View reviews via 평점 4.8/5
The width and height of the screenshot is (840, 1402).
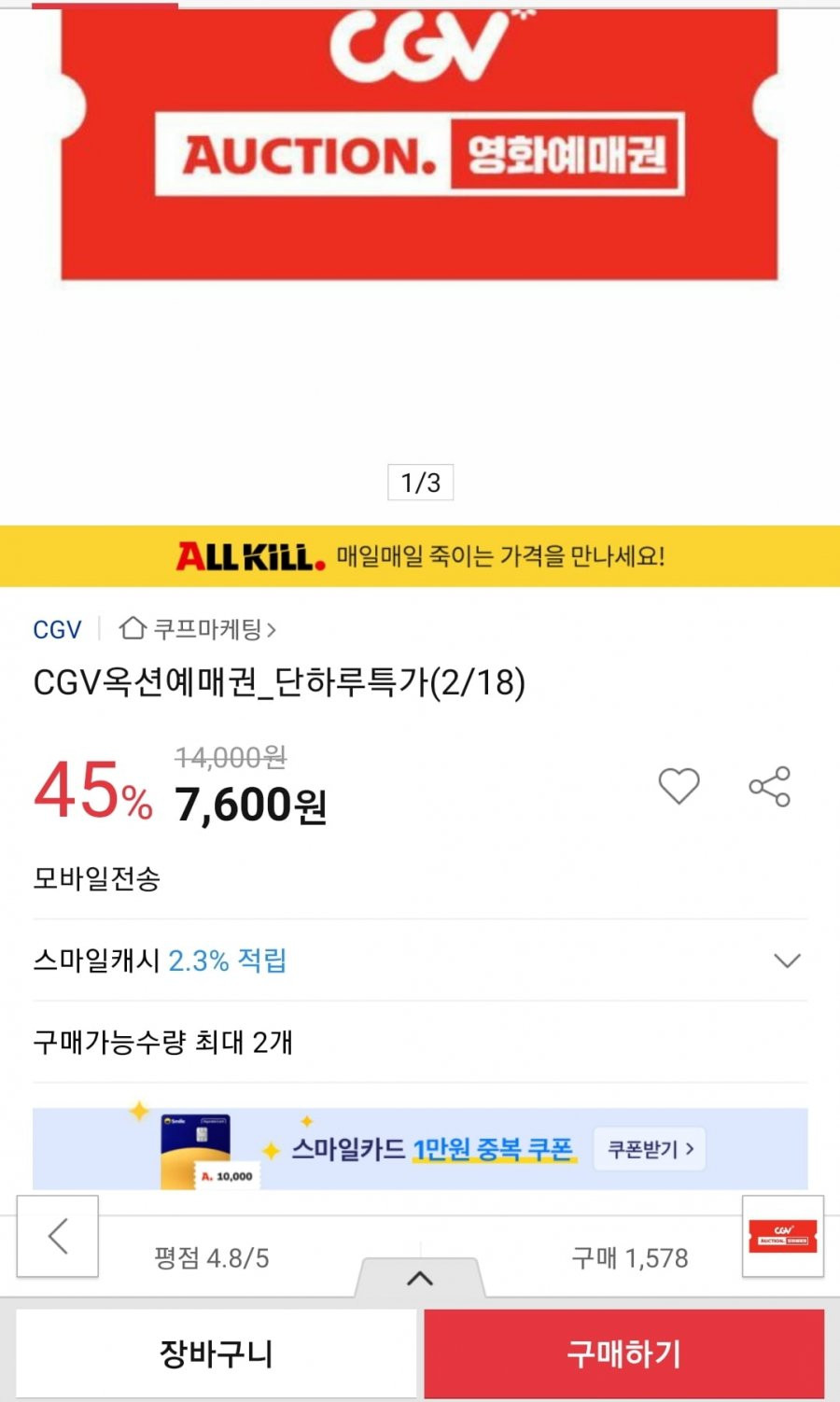click(212, 1258)
